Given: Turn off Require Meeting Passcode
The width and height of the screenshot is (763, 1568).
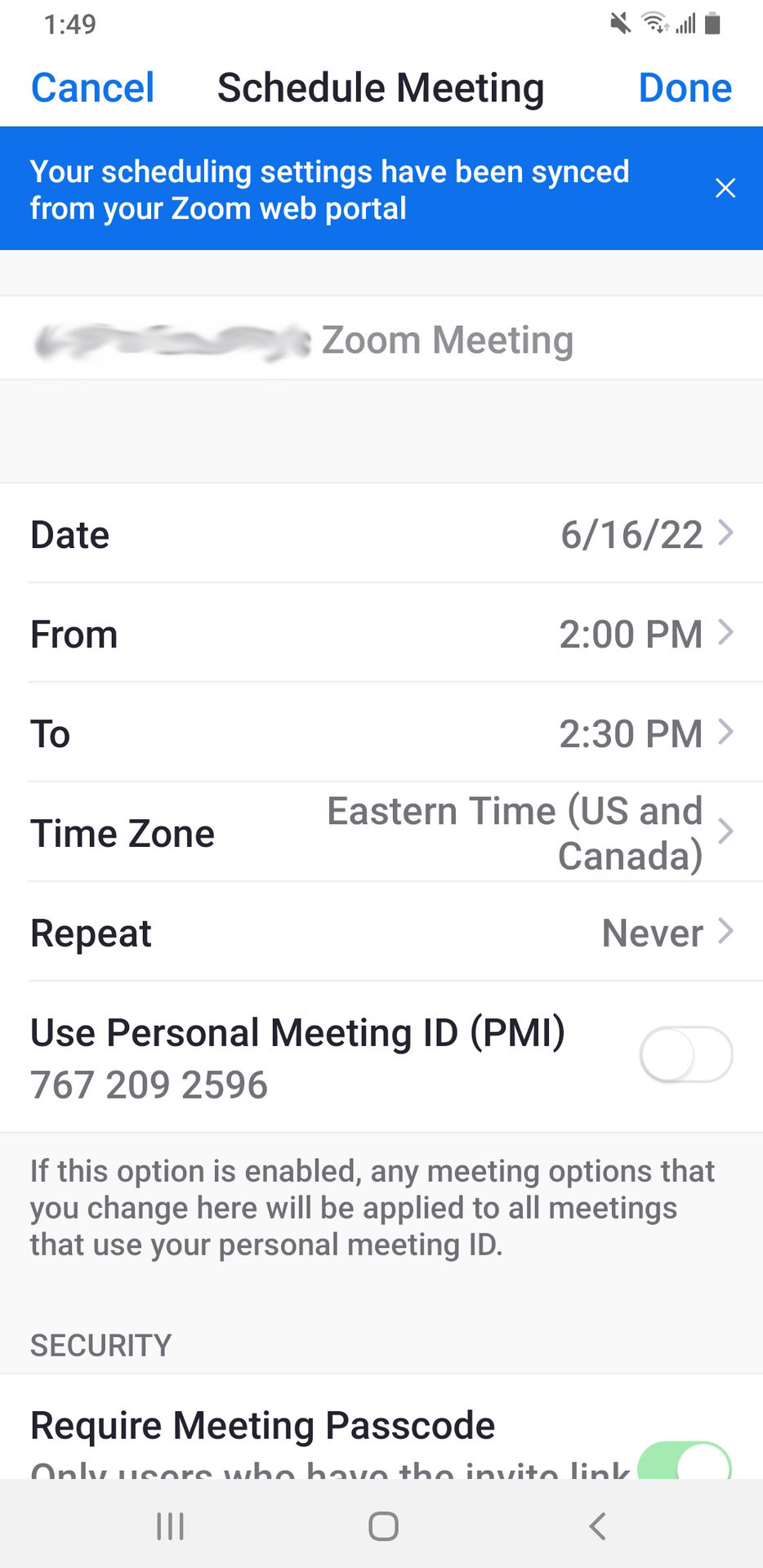Looking at the screenshot, I should pos(685,1462).
